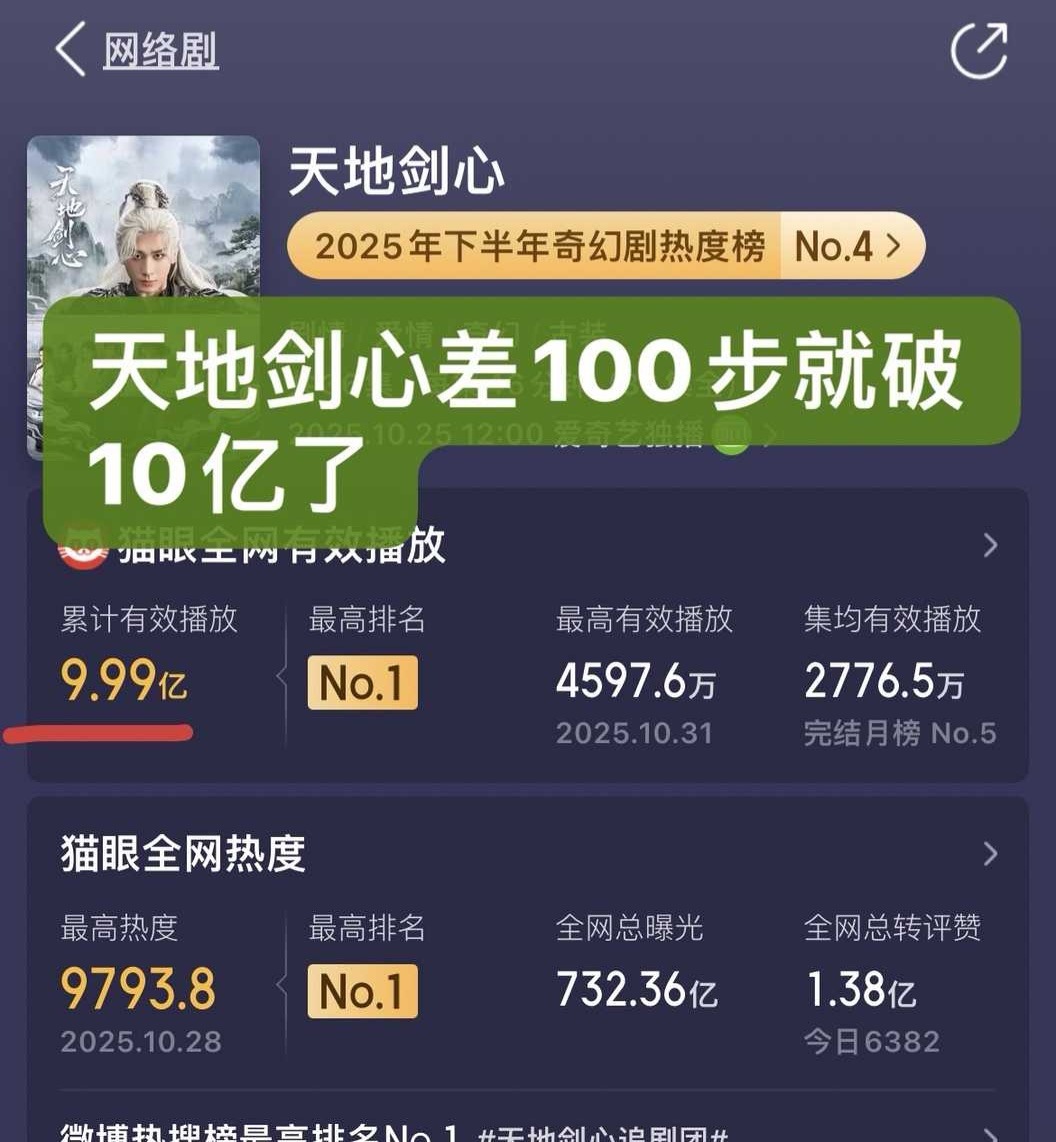Select the No.1 badge under 最高排名

click(x=361, y=682)
